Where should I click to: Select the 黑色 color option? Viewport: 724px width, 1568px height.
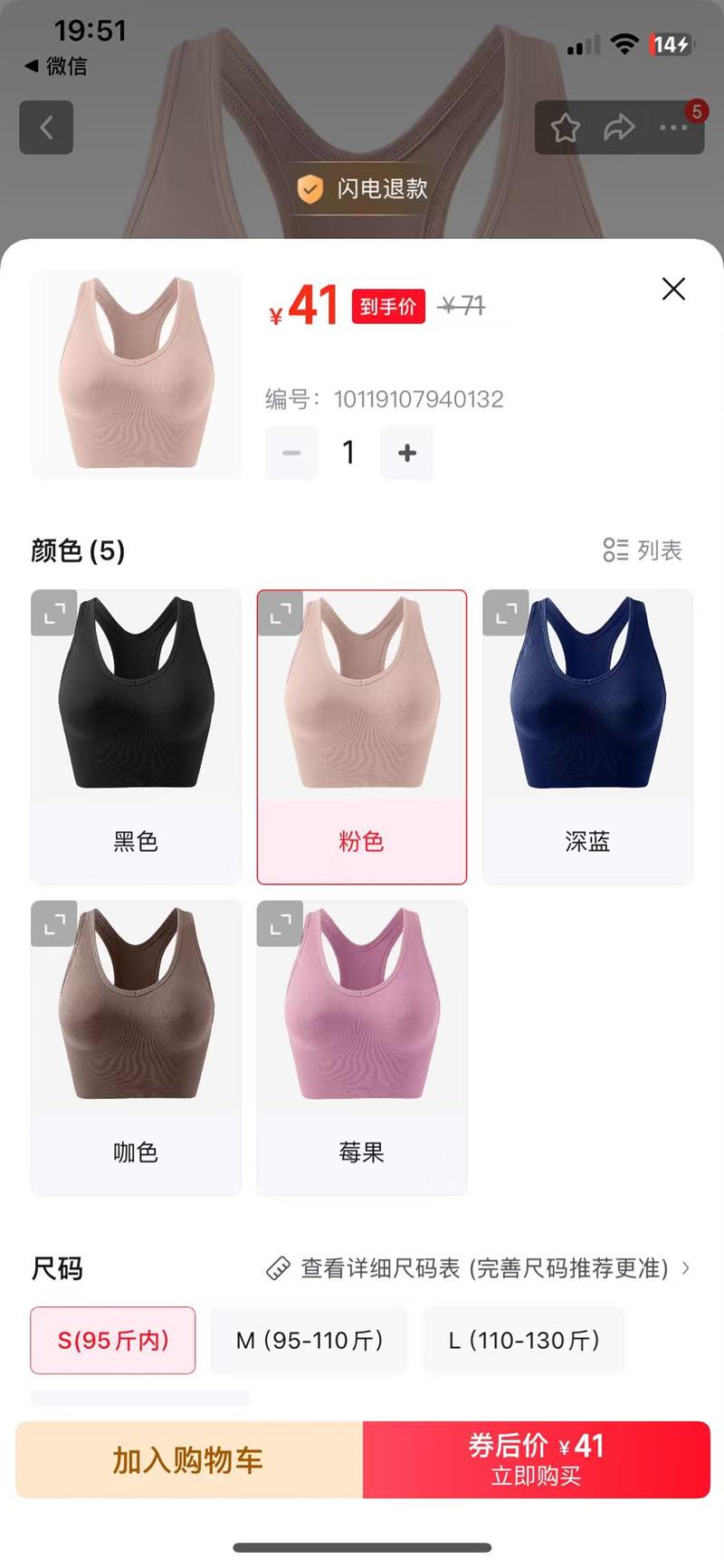coord(136,737)
